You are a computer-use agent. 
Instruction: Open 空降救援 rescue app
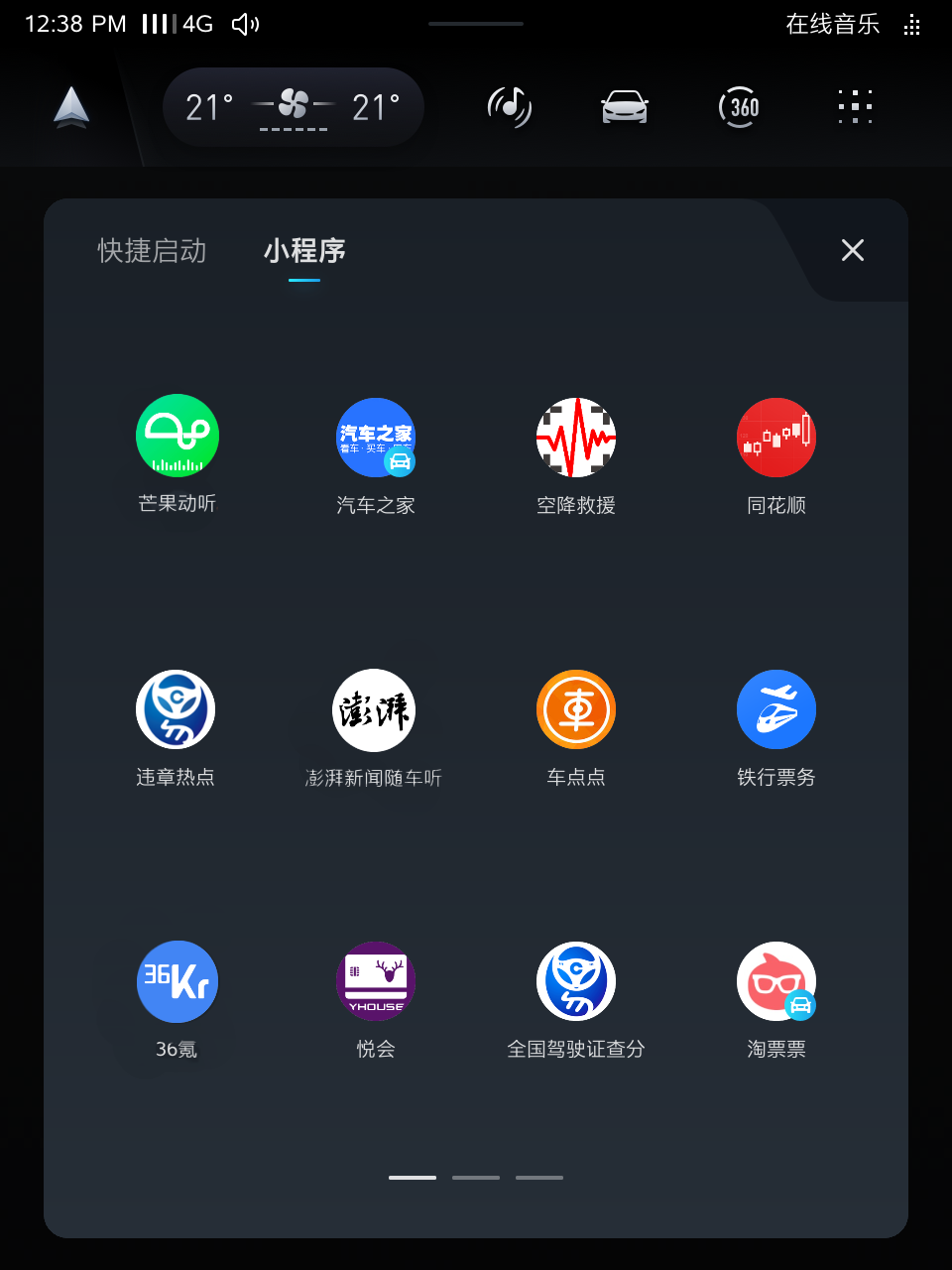tap(576, 438)
